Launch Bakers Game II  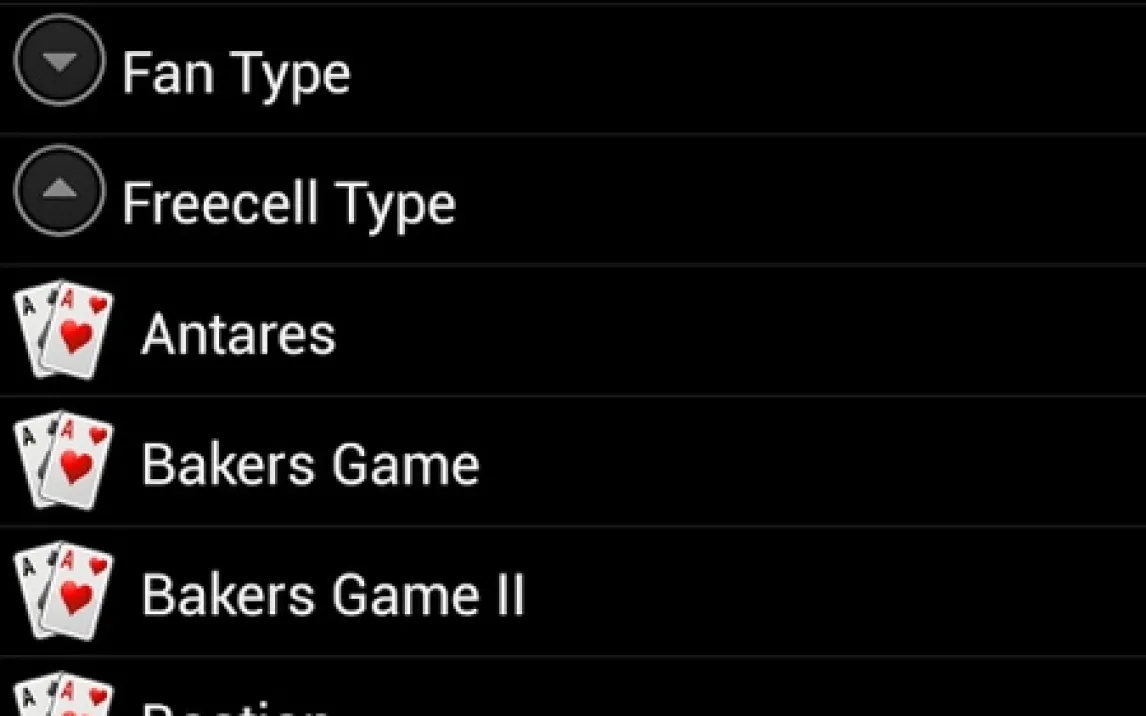[x=332, y=594]
